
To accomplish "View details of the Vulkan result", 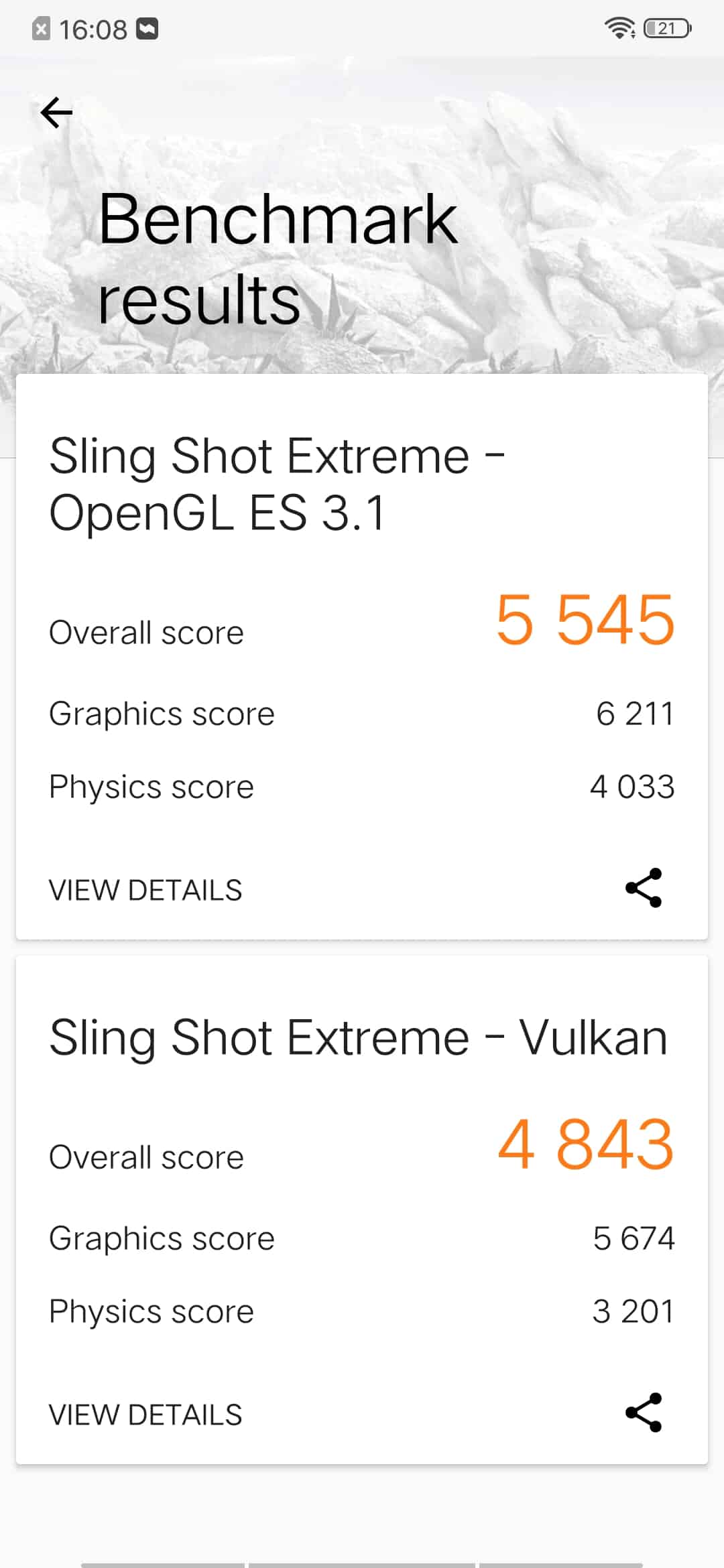I will 145,1415.
